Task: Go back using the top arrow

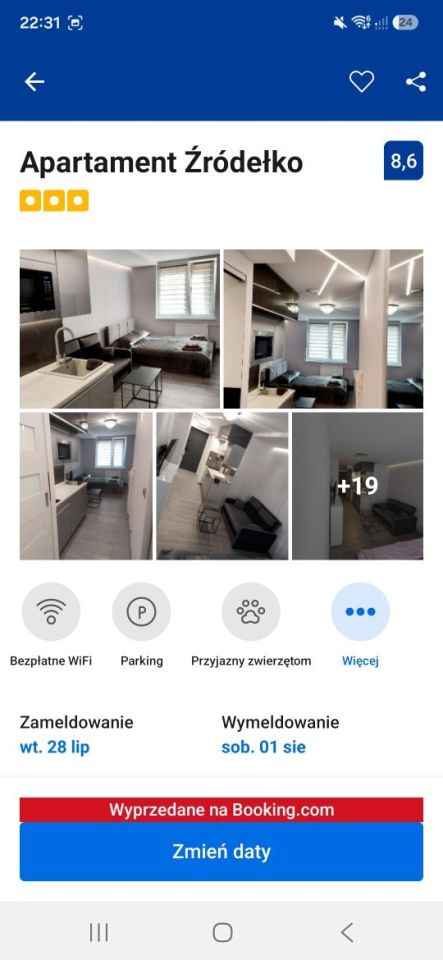Action: pos(34,81)
